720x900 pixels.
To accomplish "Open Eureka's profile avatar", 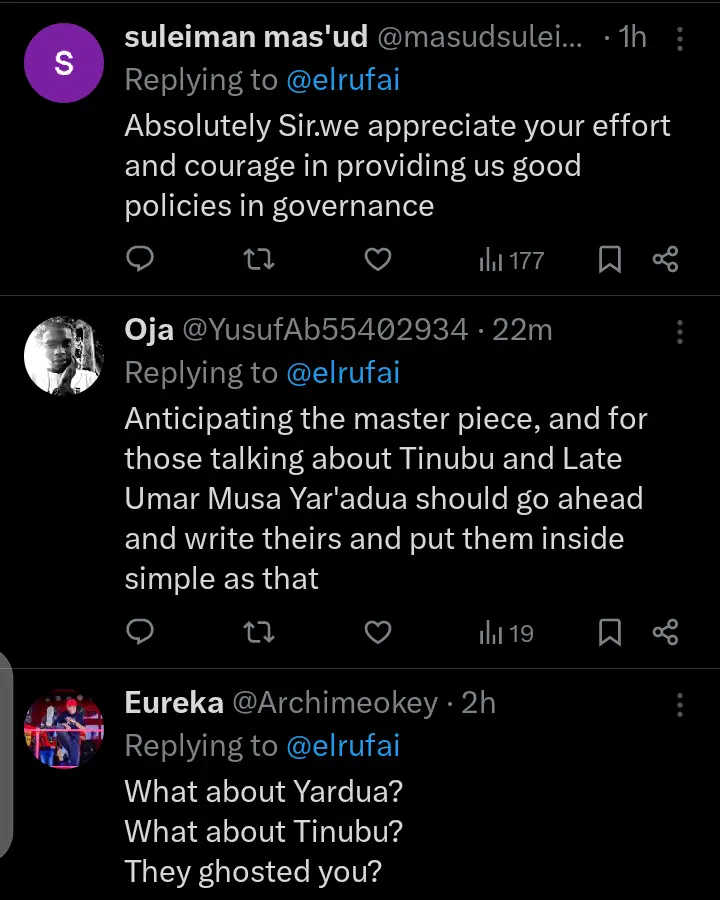I will [64, 728].
